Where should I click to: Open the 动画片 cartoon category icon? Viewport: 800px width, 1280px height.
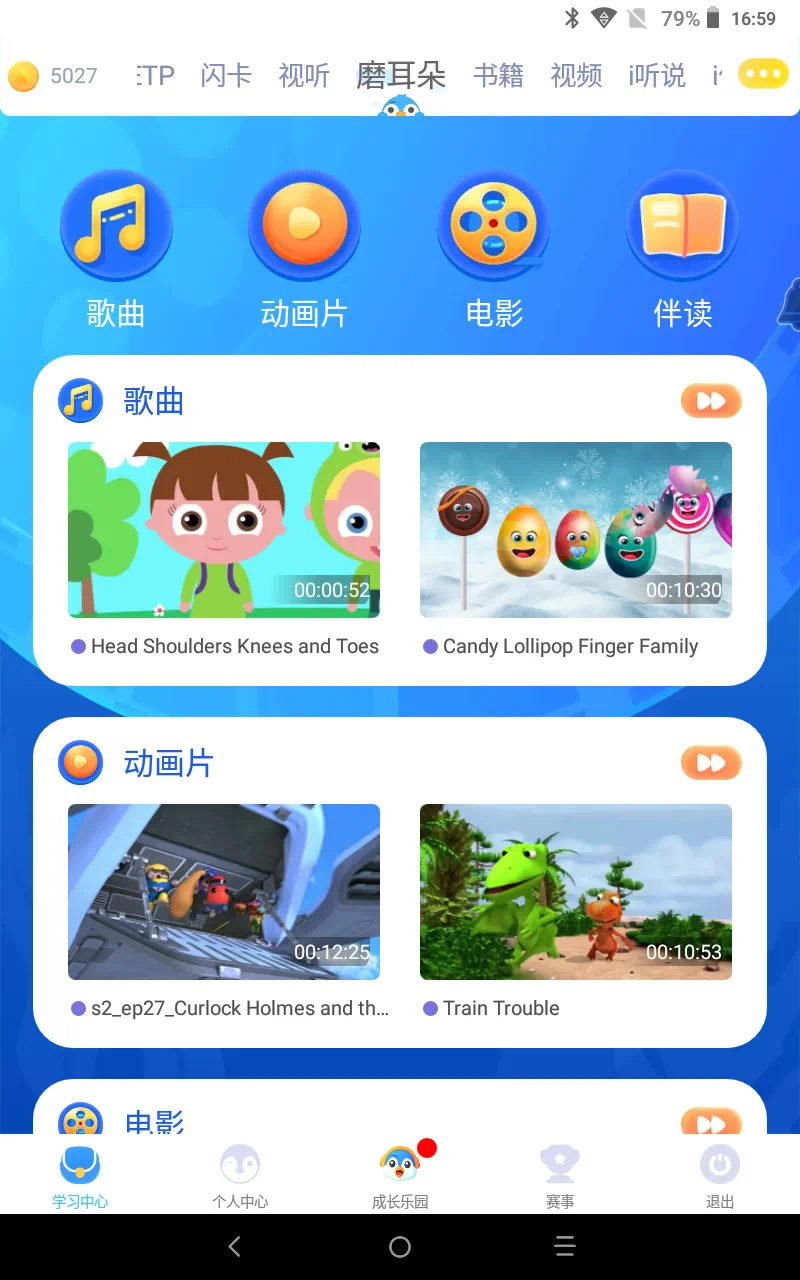click(304, 226)
